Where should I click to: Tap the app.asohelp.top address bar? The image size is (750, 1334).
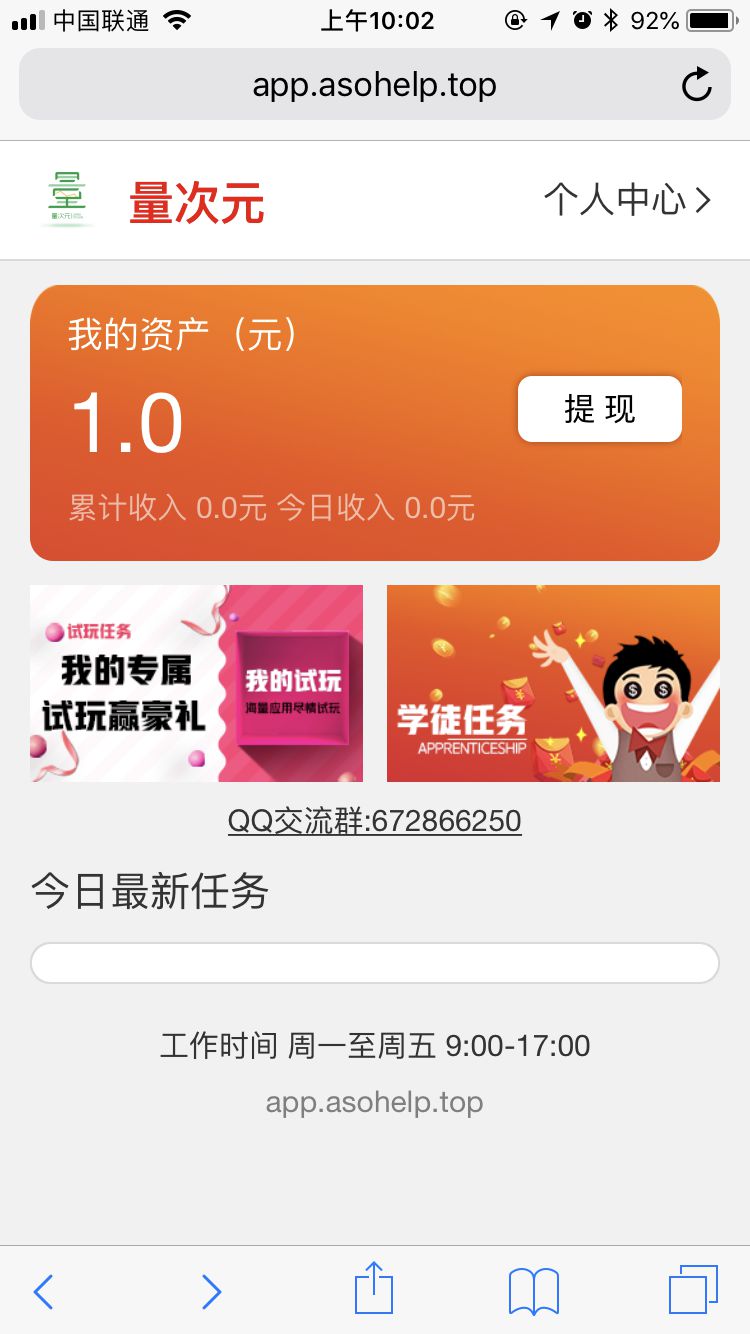[374, 84]
